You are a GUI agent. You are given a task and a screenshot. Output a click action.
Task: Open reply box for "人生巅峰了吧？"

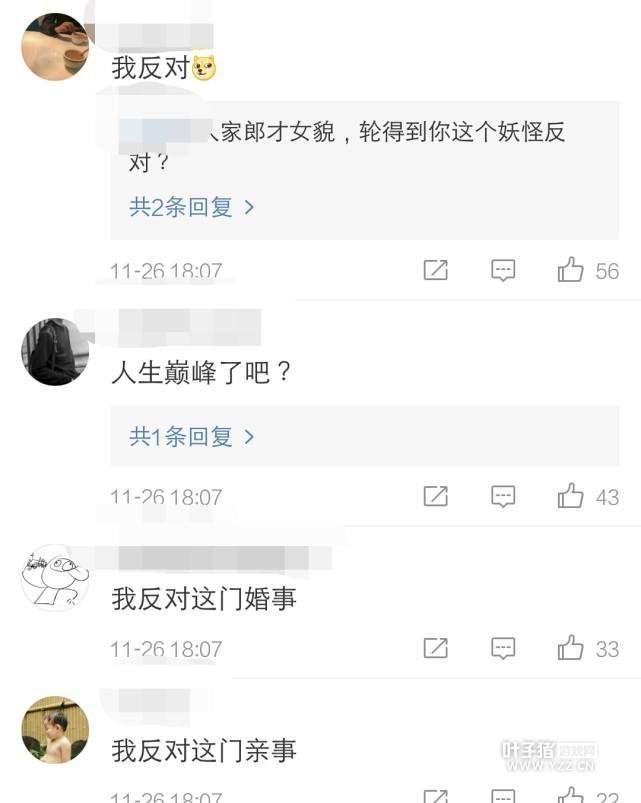pyautogui.click(x=503, y=496)
